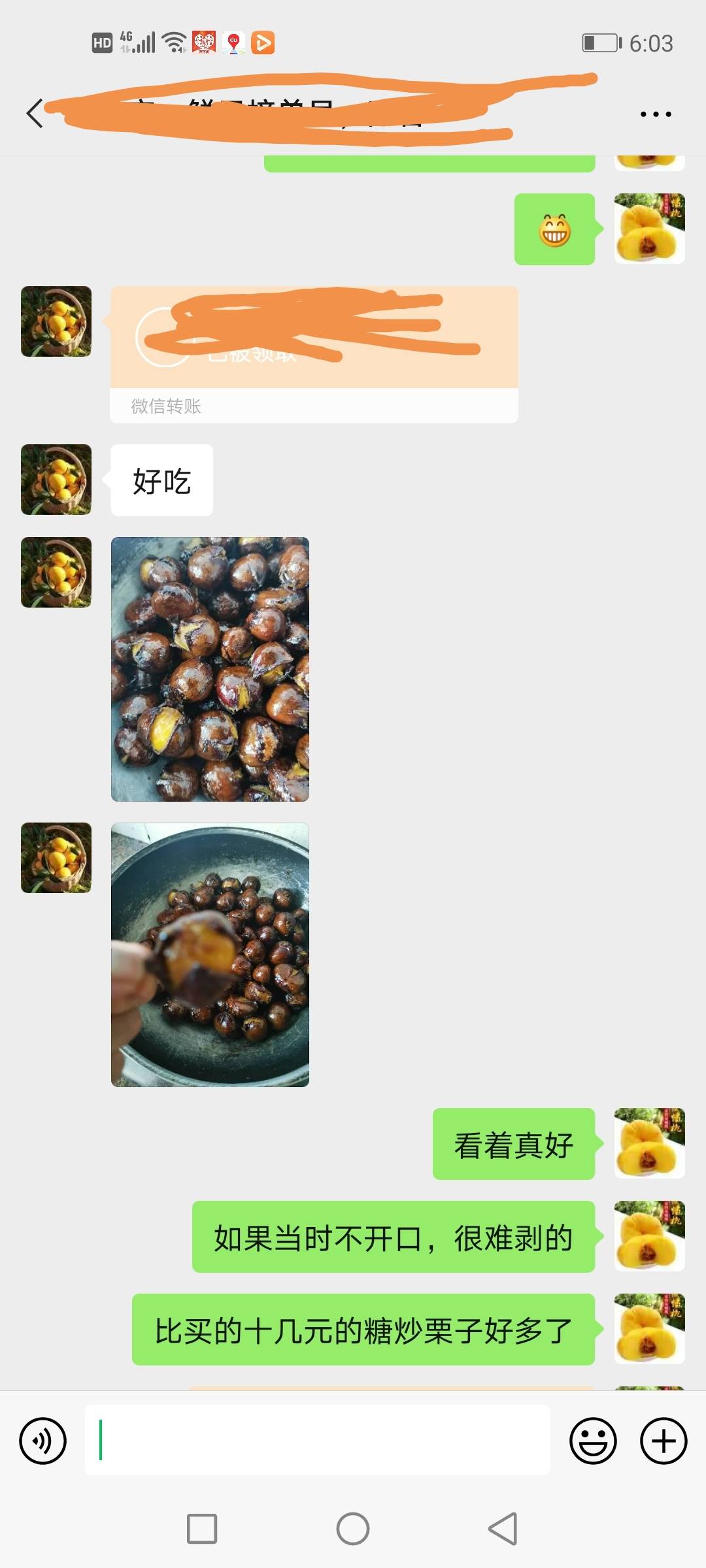Open own avatar beside 看着真好 message
Screen dimensions: 706x1568
[x=649, y=1143]
